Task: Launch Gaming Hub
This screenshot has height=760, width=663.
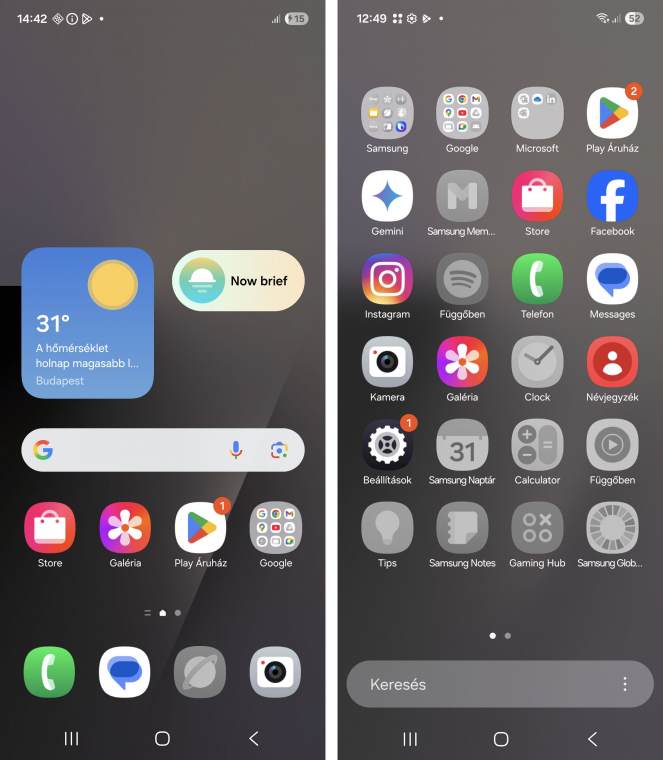Action: tap(537, 528)
